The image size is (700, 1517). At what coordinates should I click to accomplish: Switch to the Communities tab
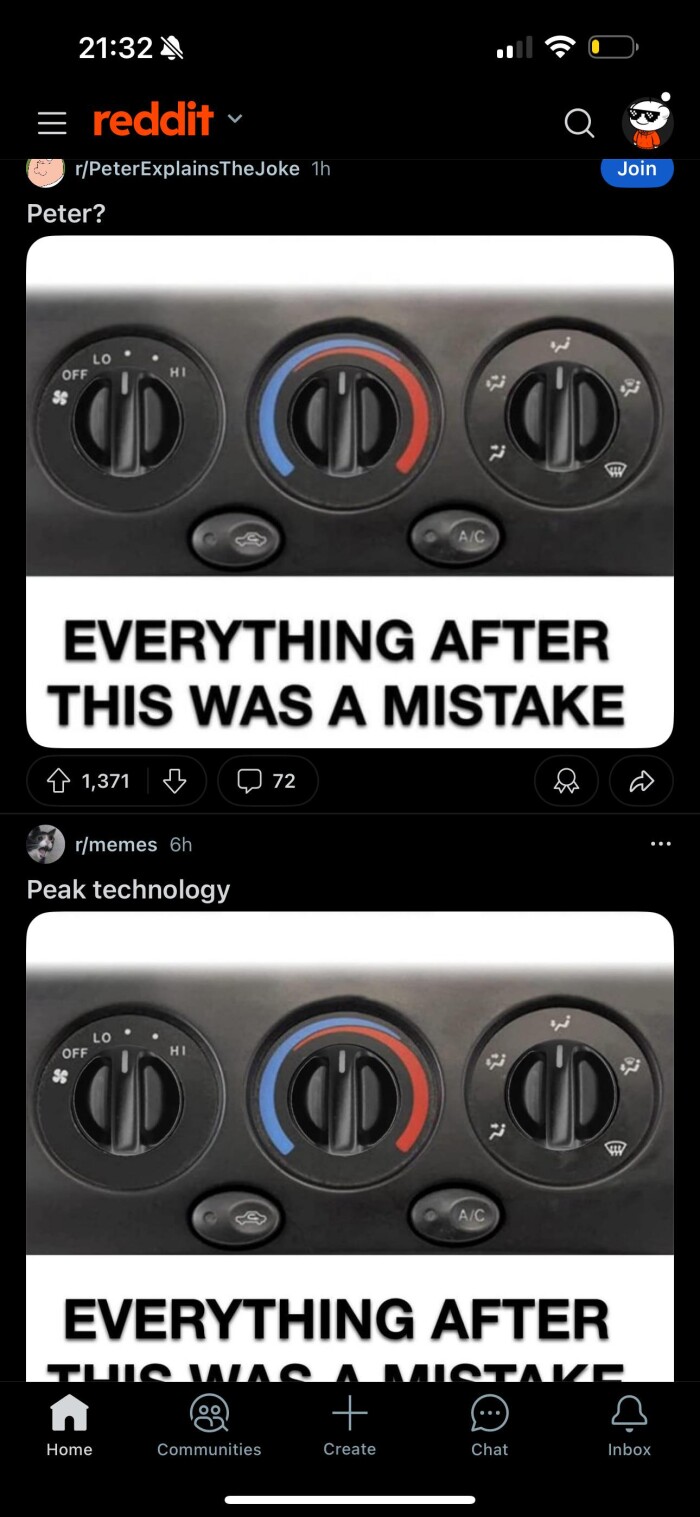click(209, 1427)
